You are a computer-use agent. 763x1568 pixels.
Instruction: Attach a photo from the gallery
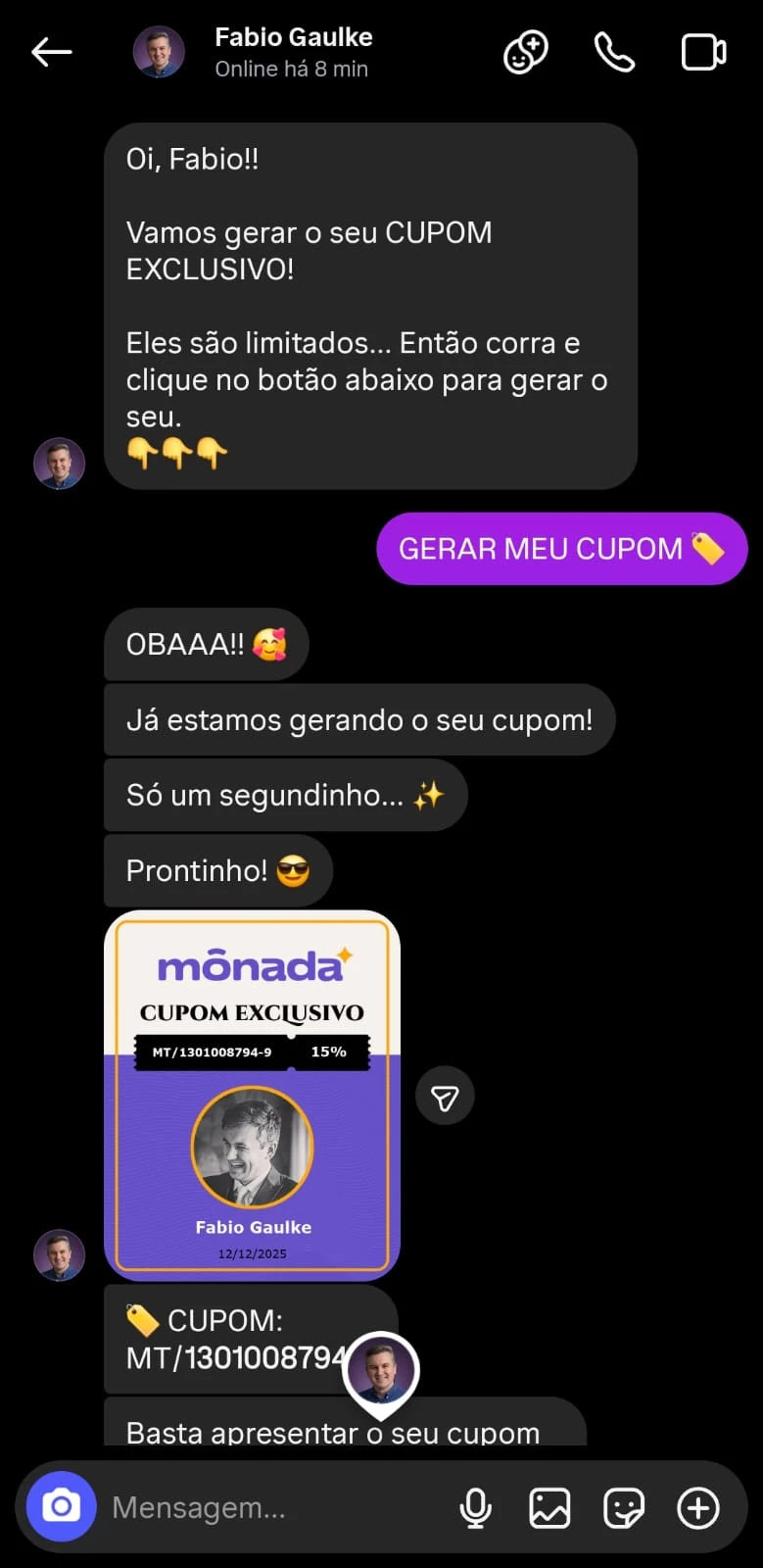pyautogui.click(x=549, y=1507)
